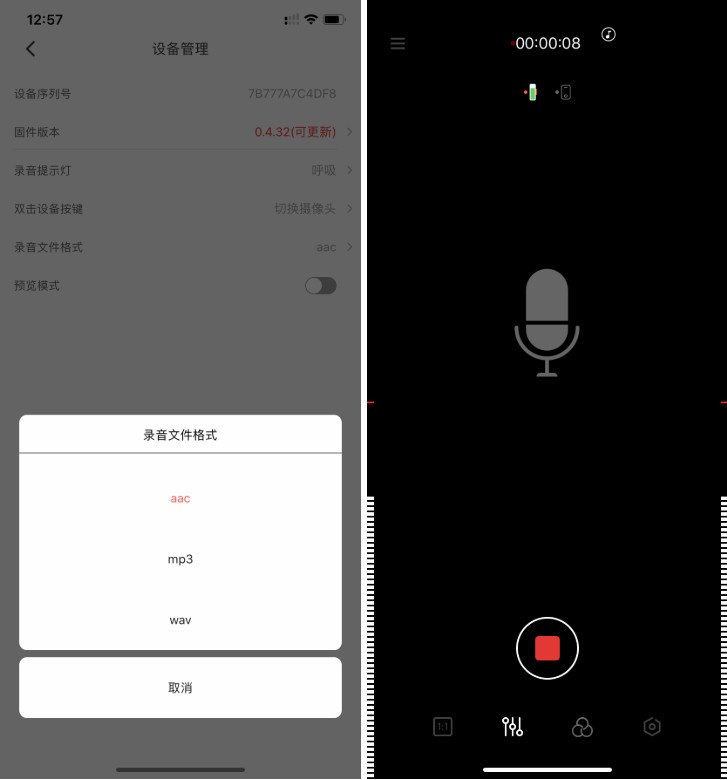Viewport: 727px width, 780px height.
Task: Disable 预览模式 preview mode switch
Action: (320, 286)
